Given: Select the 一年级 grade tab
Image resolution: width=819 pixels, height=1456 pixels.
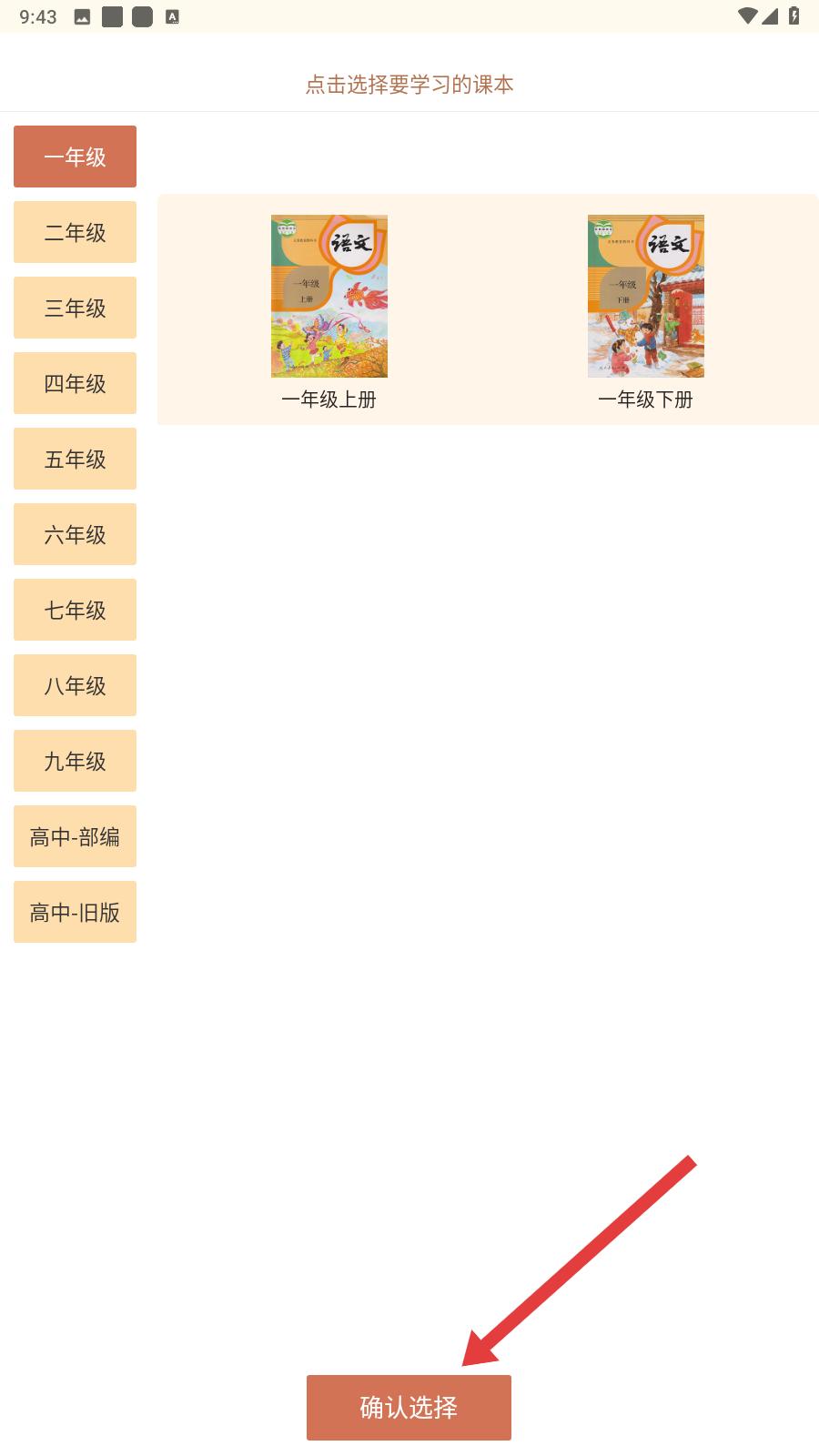Looking at the screenshot, I should 75,157.
